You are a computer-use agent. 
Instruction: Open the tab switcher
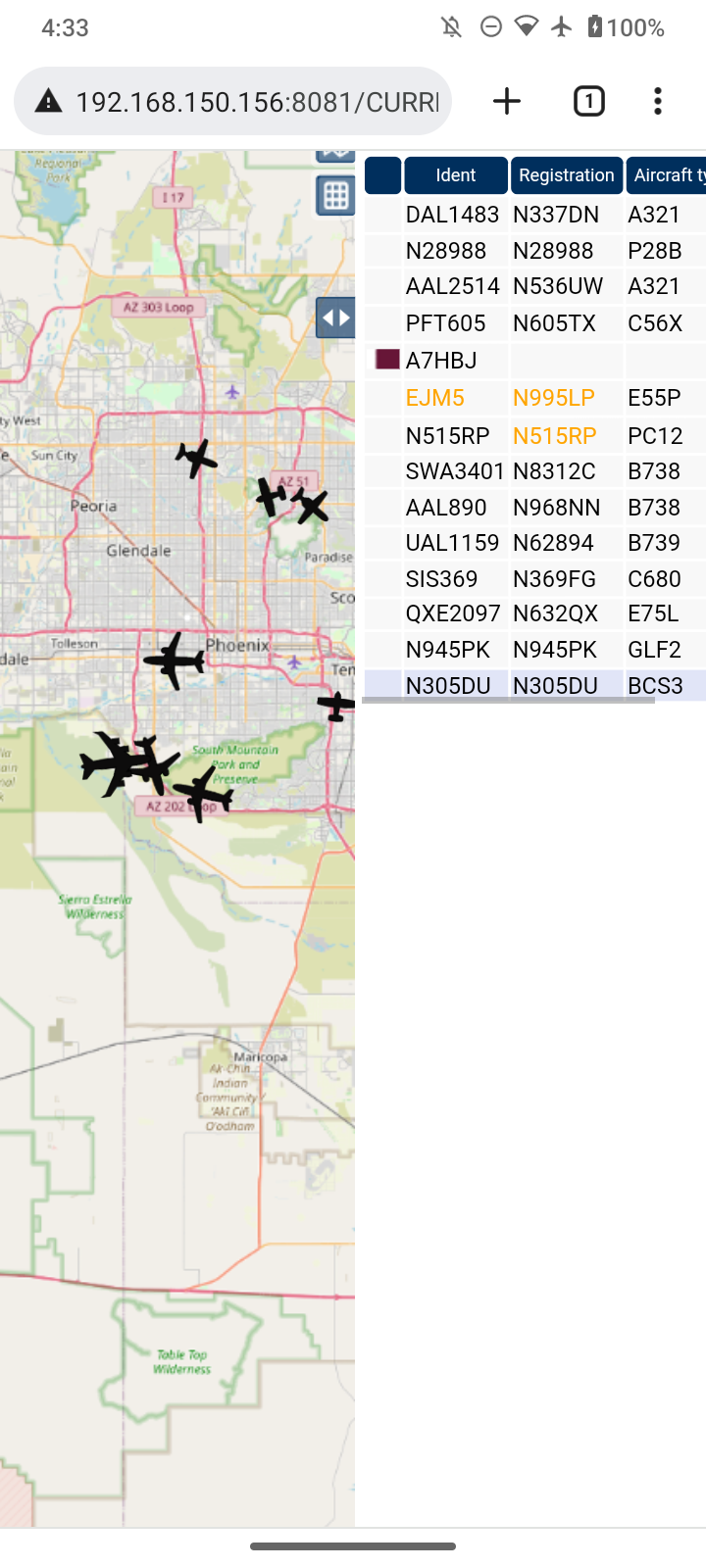click(x=588, y=101)
